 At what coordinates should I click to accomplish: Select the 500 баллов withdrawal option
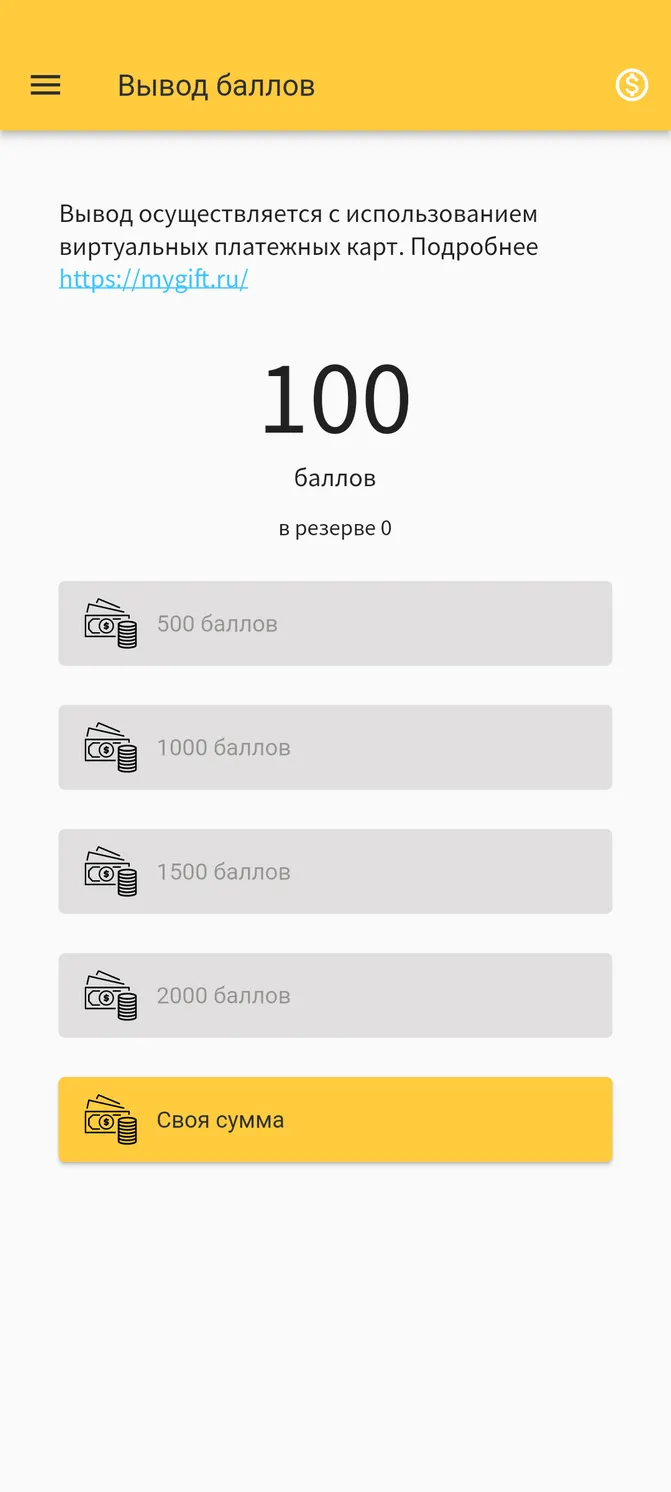pyautogui.click(x=335, y=623)
